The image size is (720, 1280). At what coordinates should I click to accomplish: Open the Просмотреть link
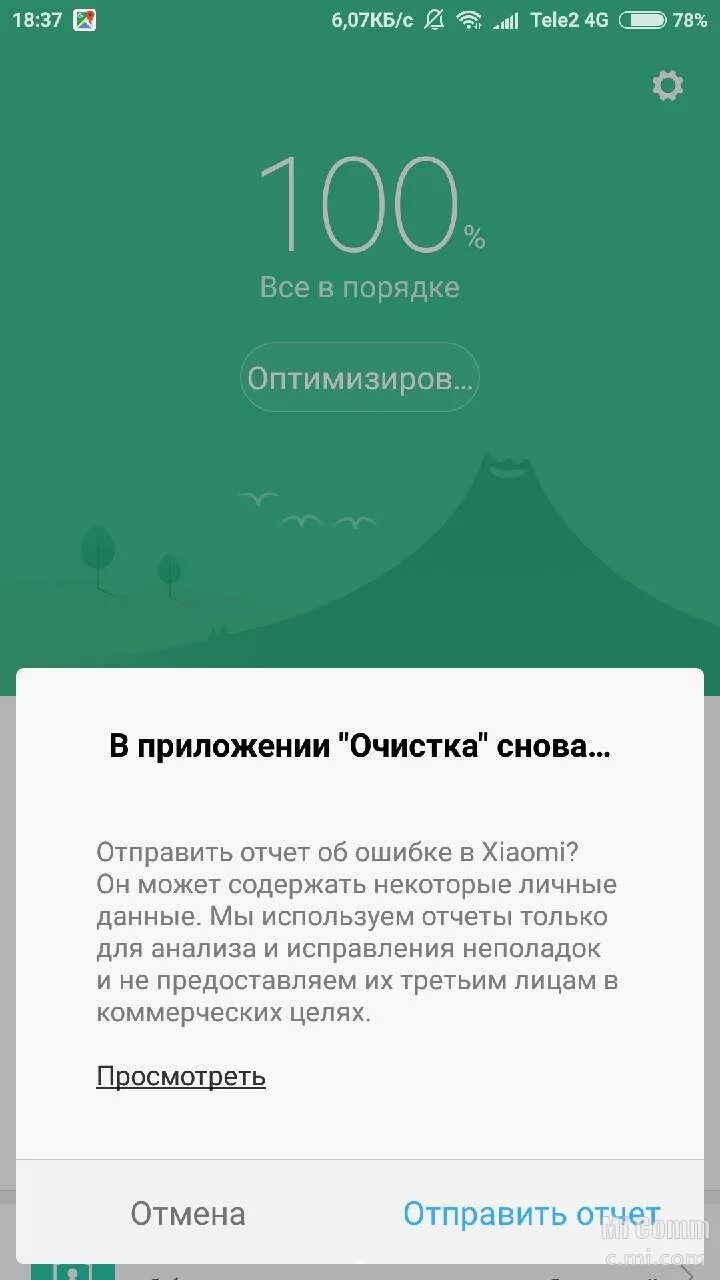coord(181,1076)
